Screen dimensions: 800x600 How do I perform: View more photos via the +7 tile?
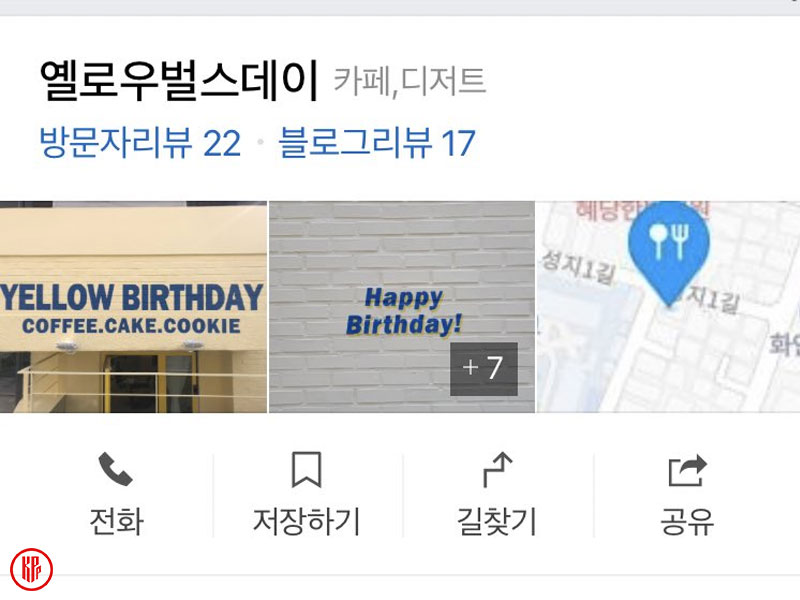coord(483,369)
